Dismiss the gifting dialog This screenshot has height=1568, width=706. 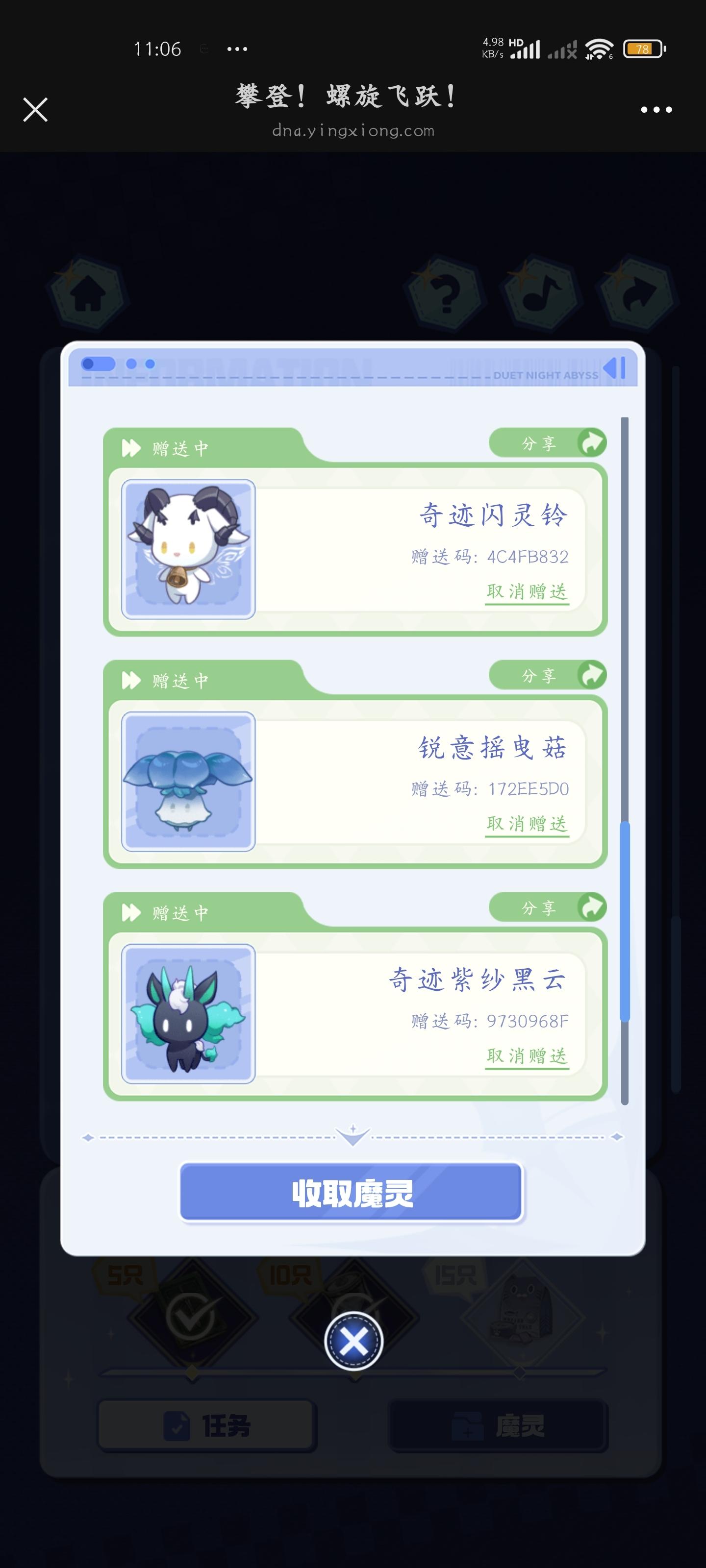click(x=353, y=1341)
